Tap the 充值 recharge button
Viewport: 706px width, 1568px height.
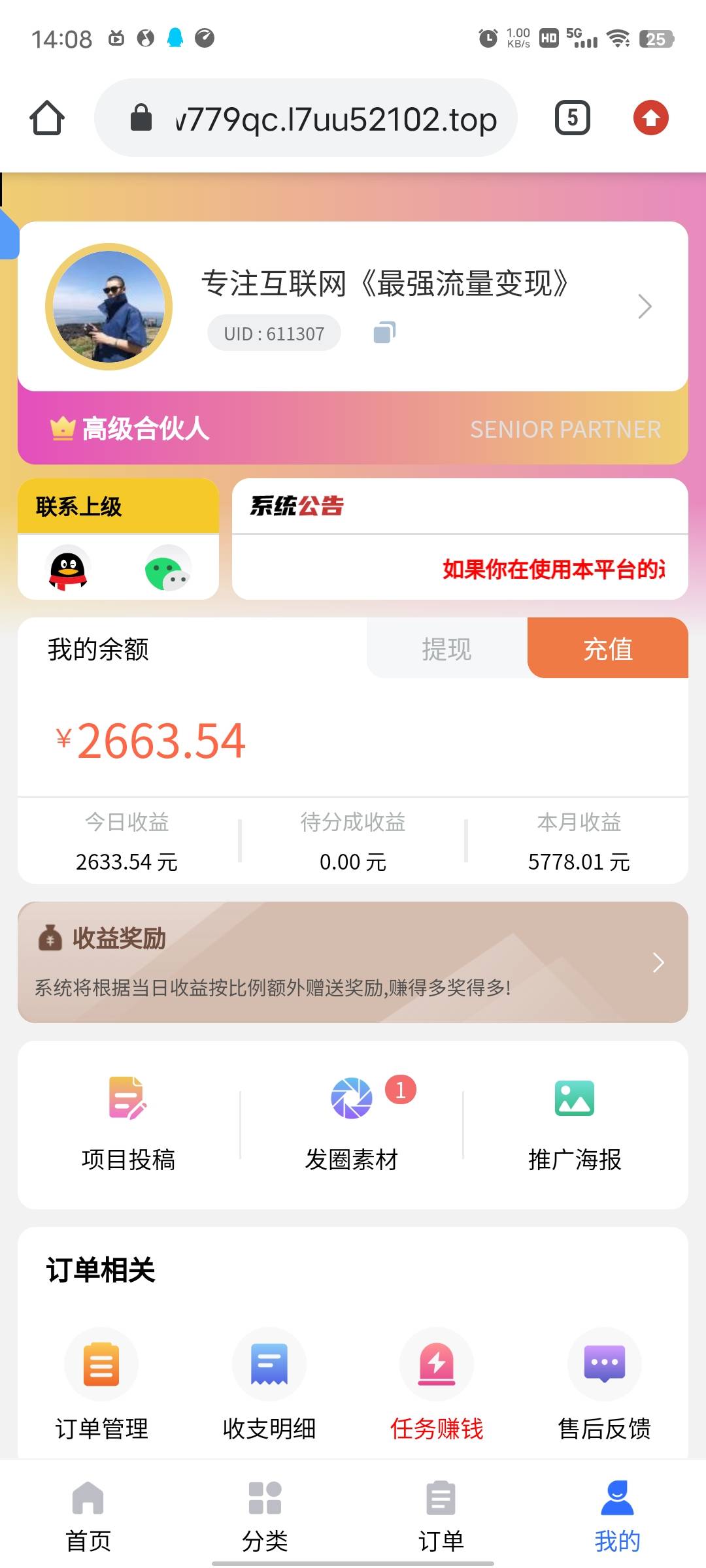pos(607,649)
